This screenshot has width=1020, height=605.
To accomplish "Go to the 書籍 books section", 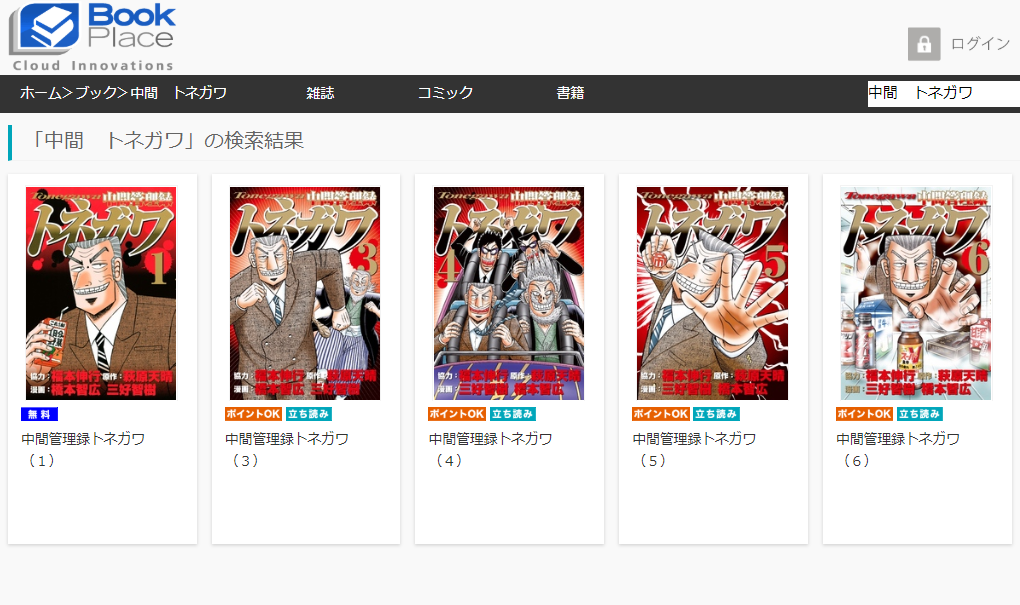I will tap(570, 93).
